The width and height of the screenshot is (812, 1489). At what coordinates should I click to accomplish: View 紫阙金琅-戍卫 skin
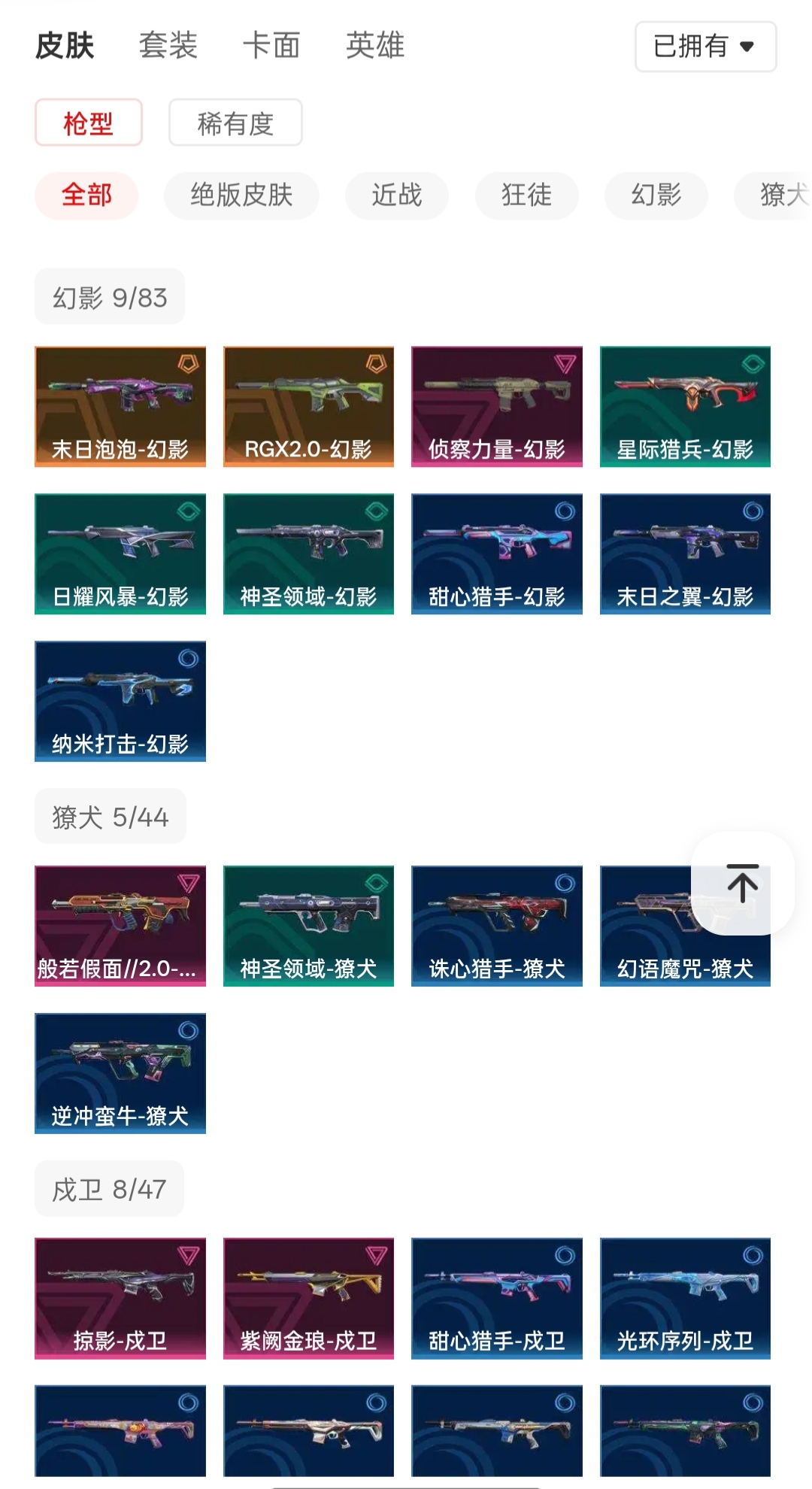308,1298
